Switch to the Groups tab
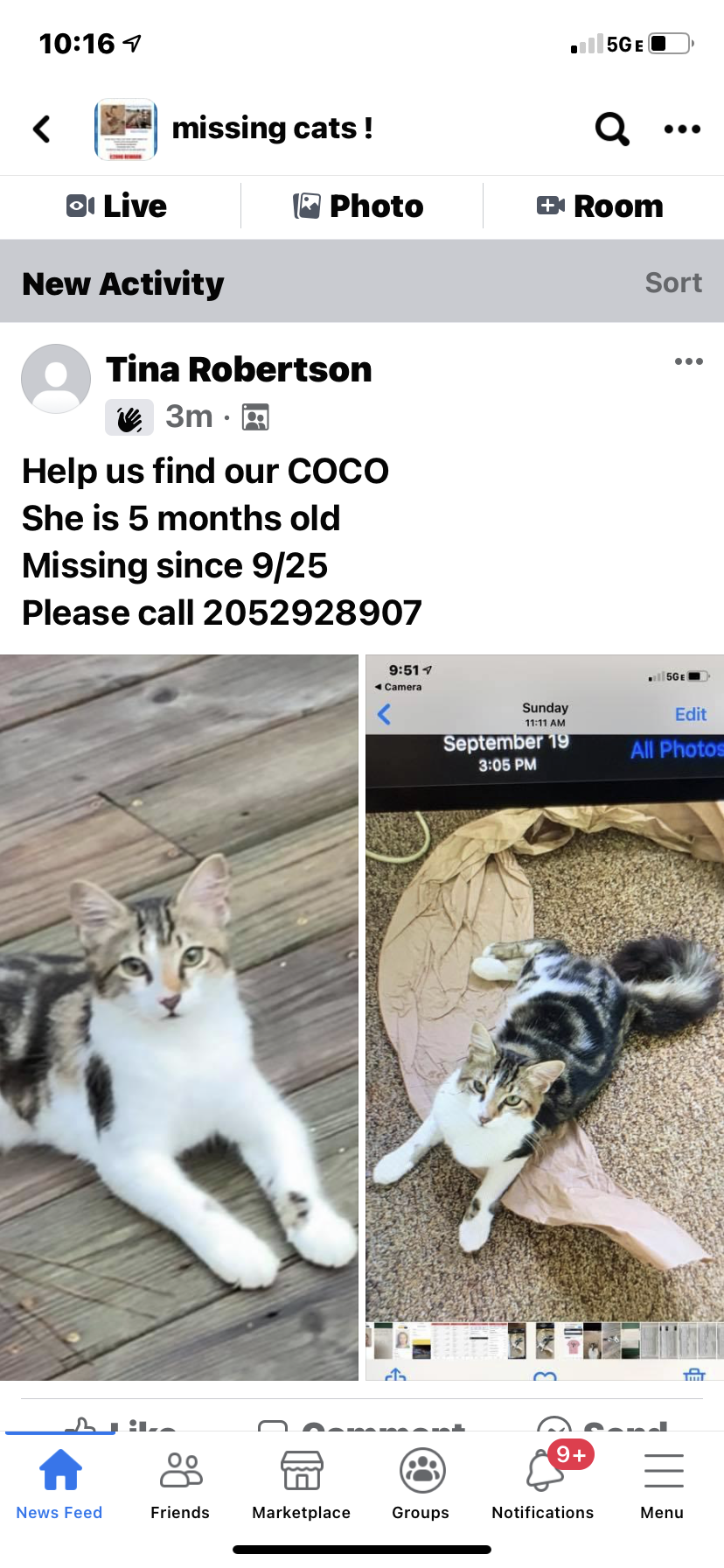724x1568 pixels. [x=421, y=1485]
